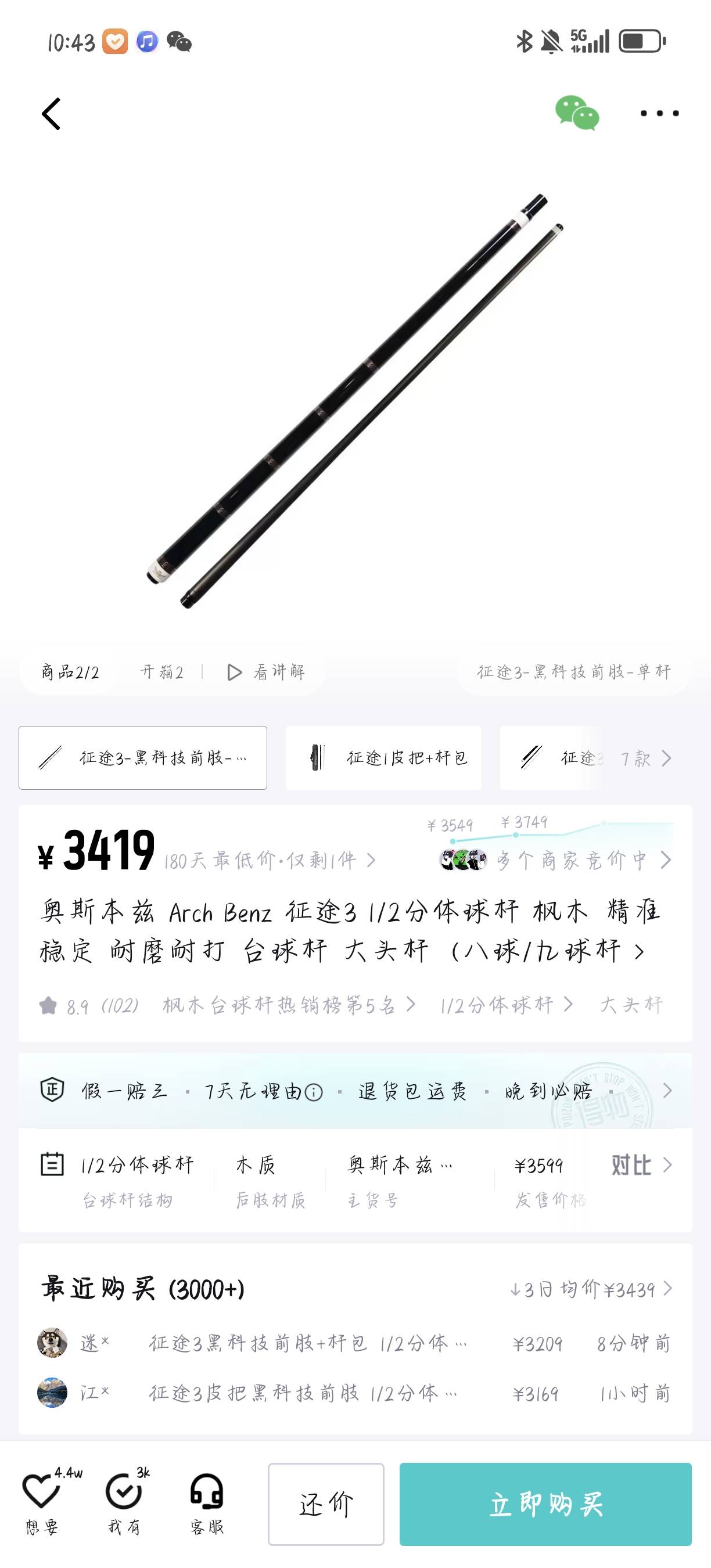Expand all 7款 variant options
The image size is (711, 1568).
coord(645,758)
